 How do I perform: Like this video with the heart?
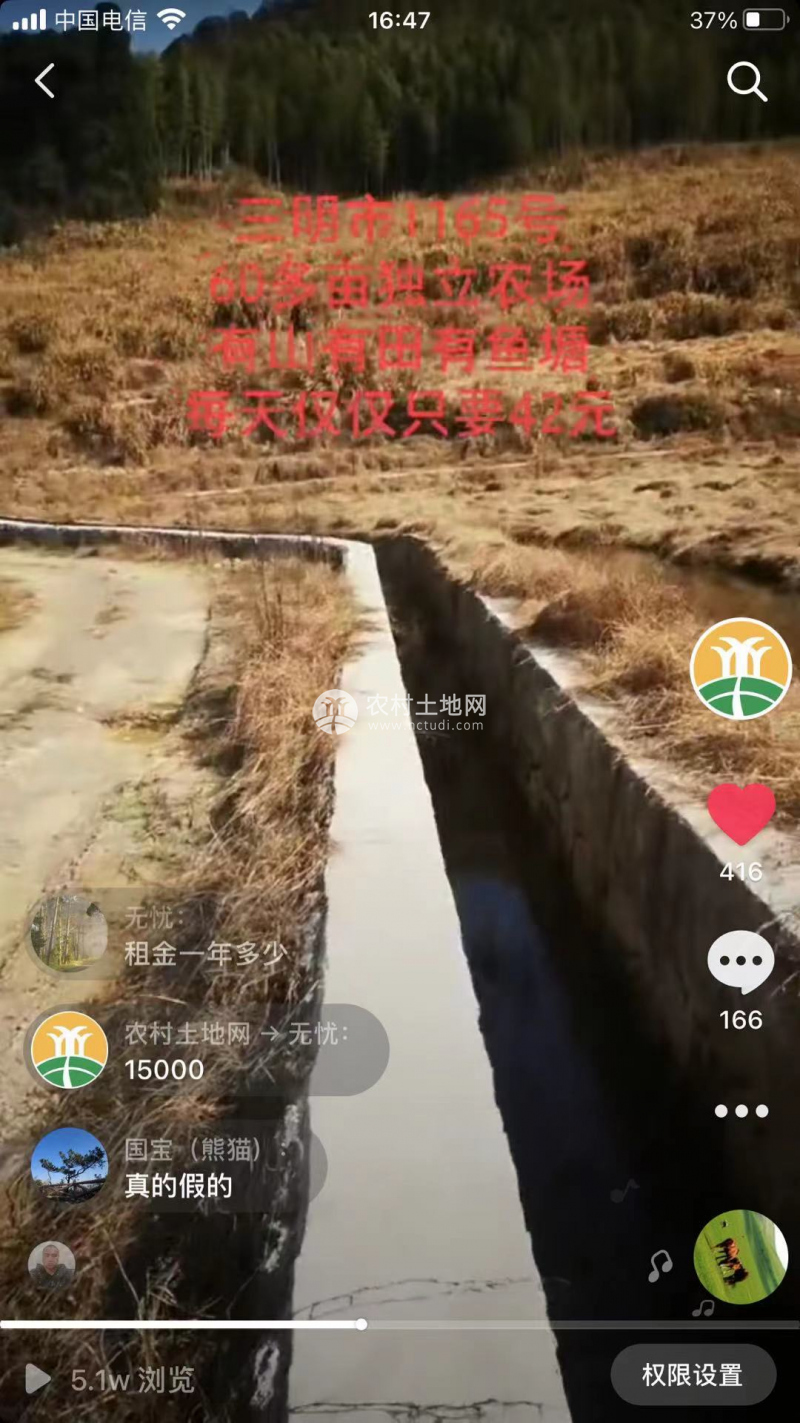(x=741, y=814)
